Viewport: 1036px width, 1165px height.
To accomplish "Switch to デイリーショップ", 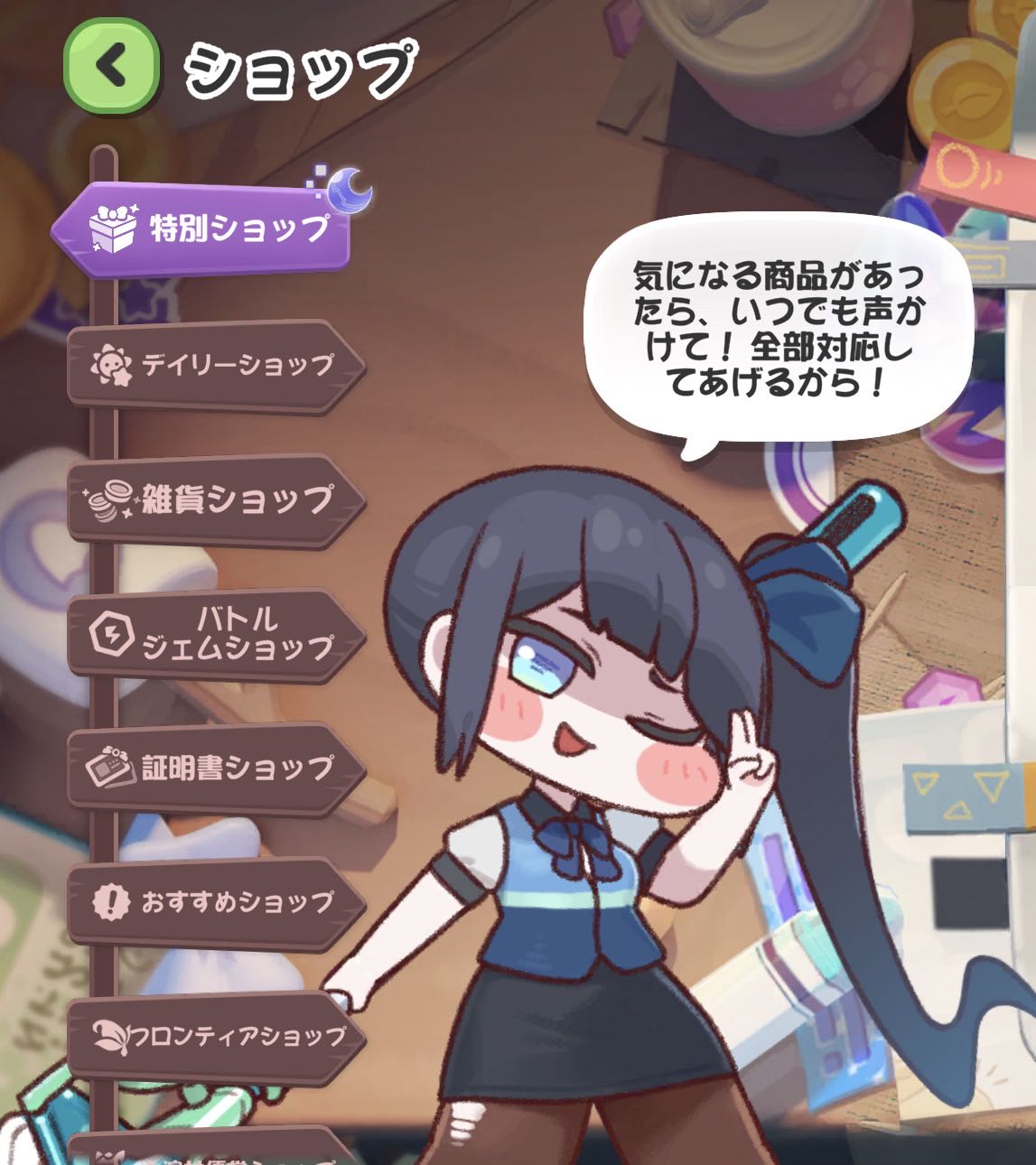I will [x=215, y=366].
